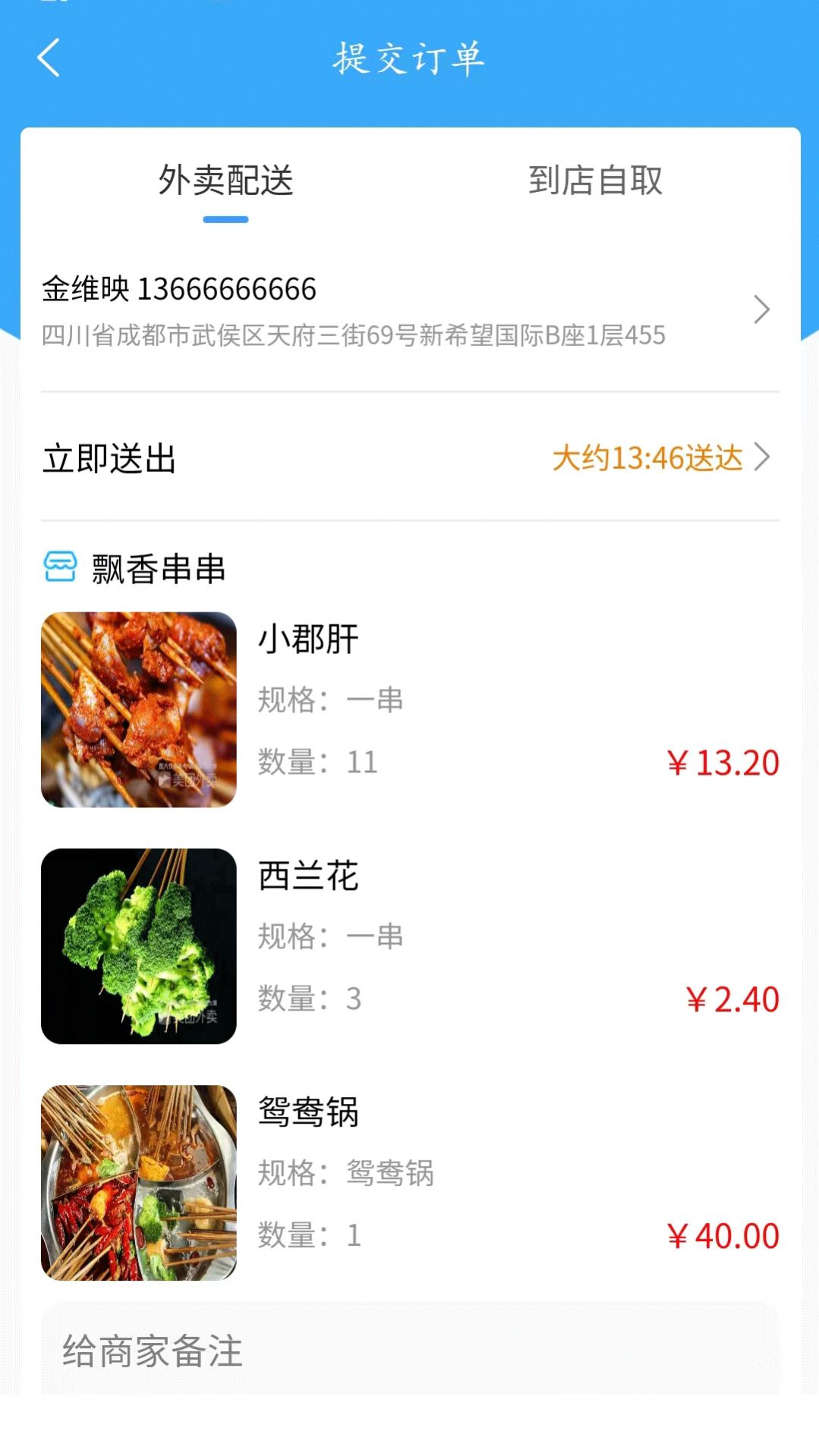This screenshot has height=1456, width=819.
Task: Click 立即送出 to confirm immediate delivery
Action: point(109,457)
